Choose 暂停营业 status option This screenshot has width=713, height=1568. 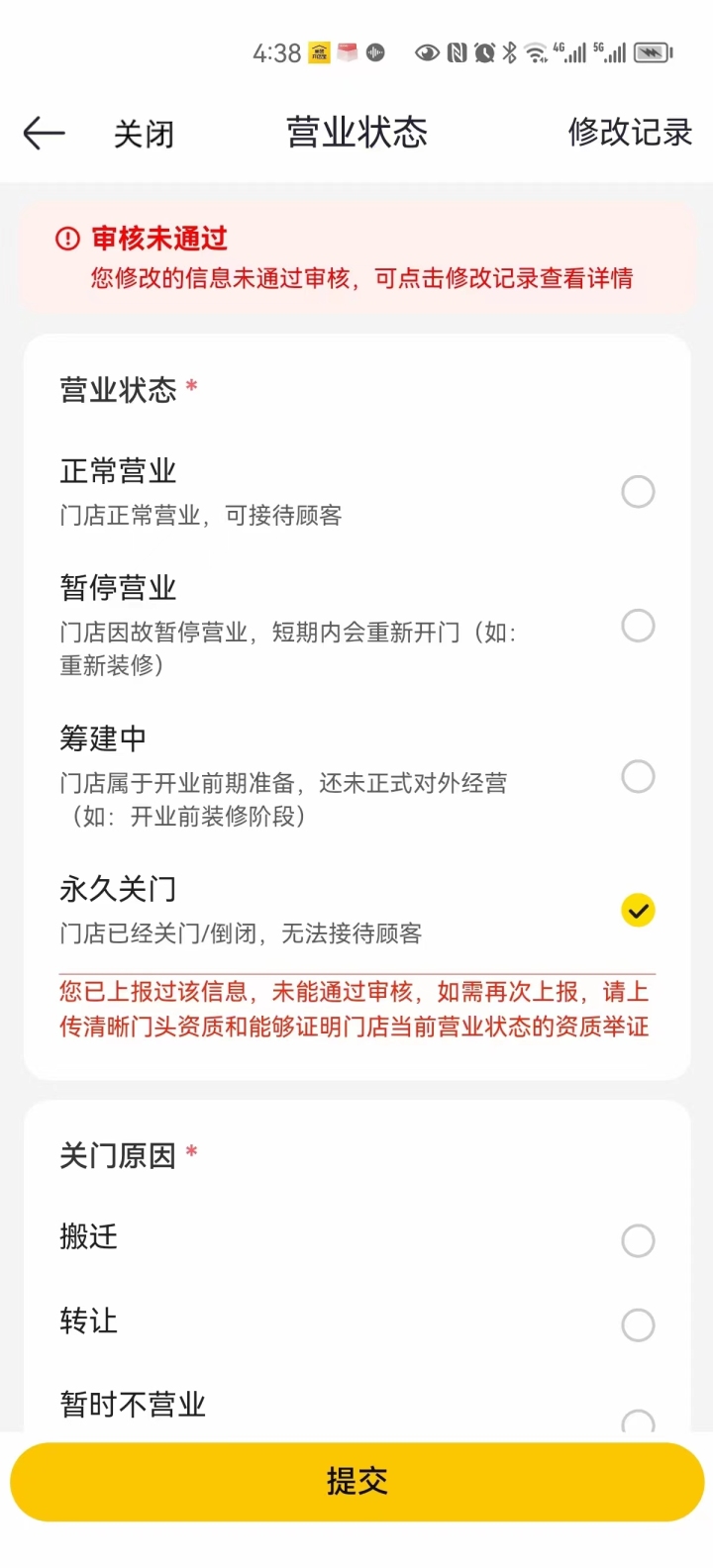356,626
